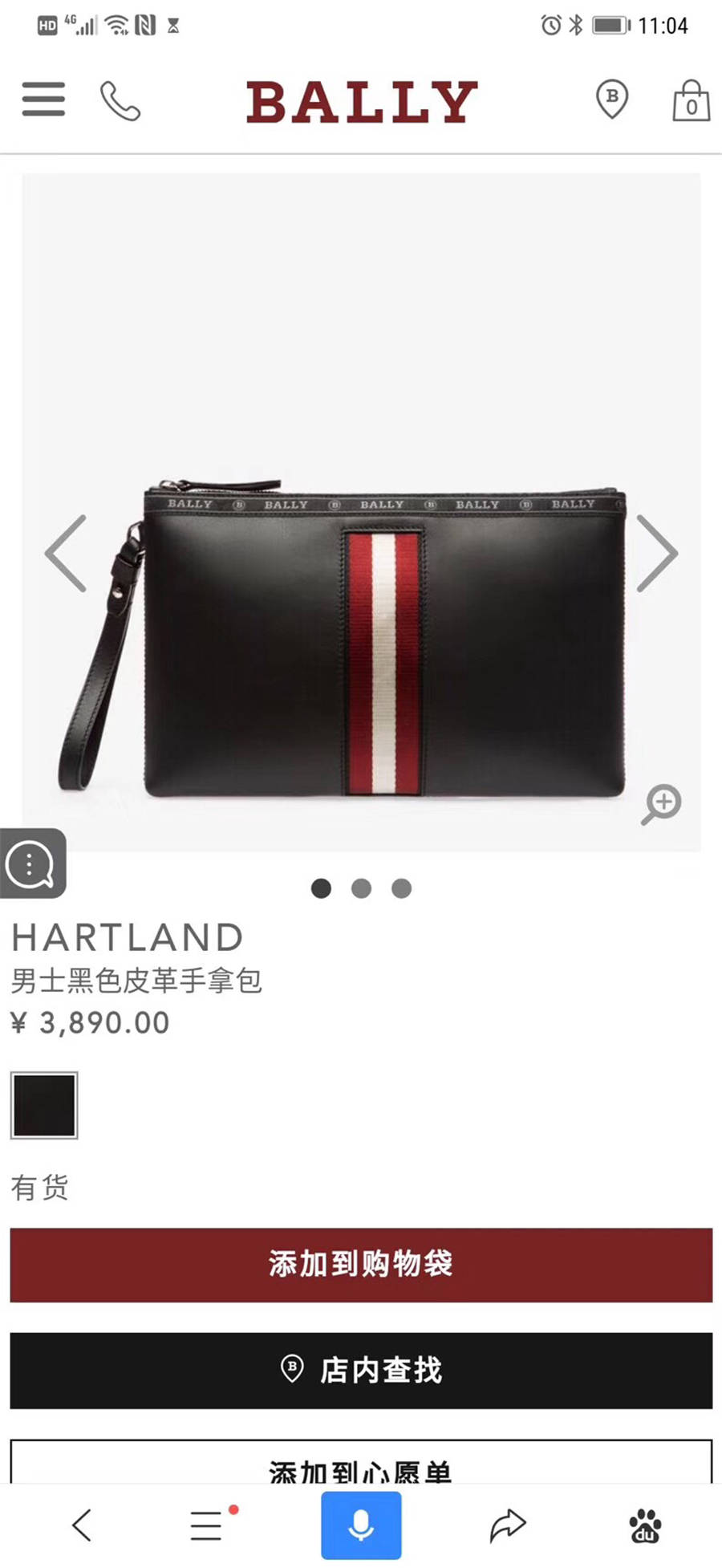
Task: Jump to the second image dot
Action: pyautogui.click(x=361, y=888)
